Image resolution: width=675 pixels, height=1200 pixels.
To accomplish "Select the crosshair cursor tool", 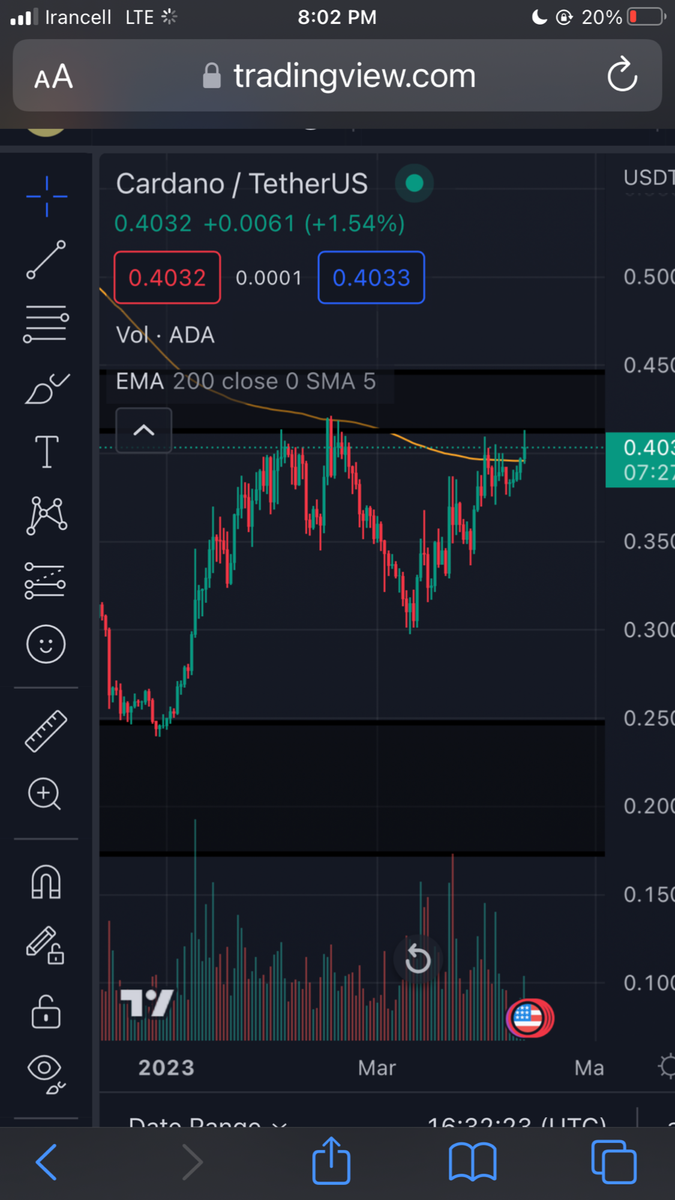I will coord(46,197).
